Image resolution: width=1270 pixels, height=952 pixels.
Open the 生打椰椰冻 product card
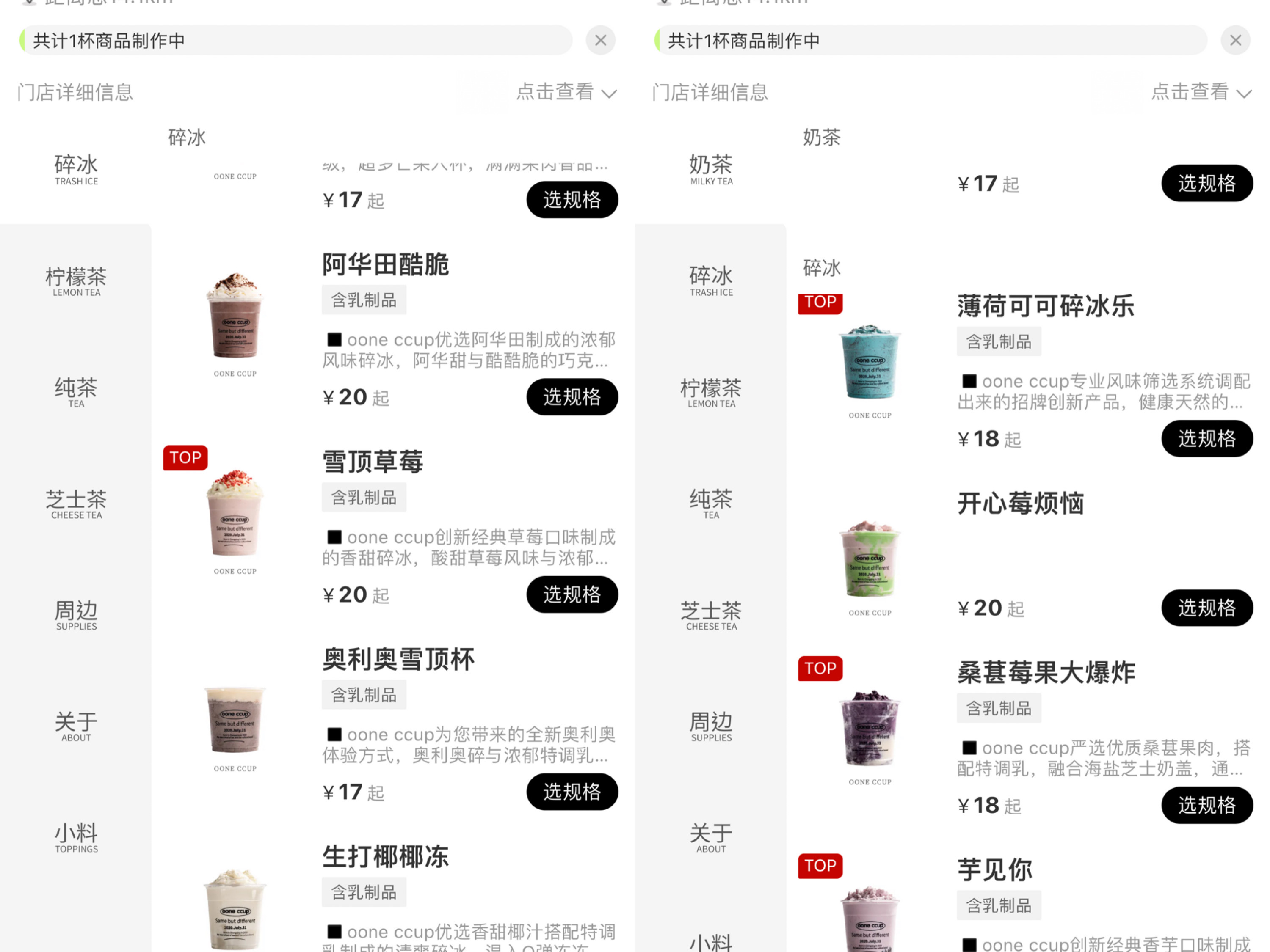click(x=385, y=857)
